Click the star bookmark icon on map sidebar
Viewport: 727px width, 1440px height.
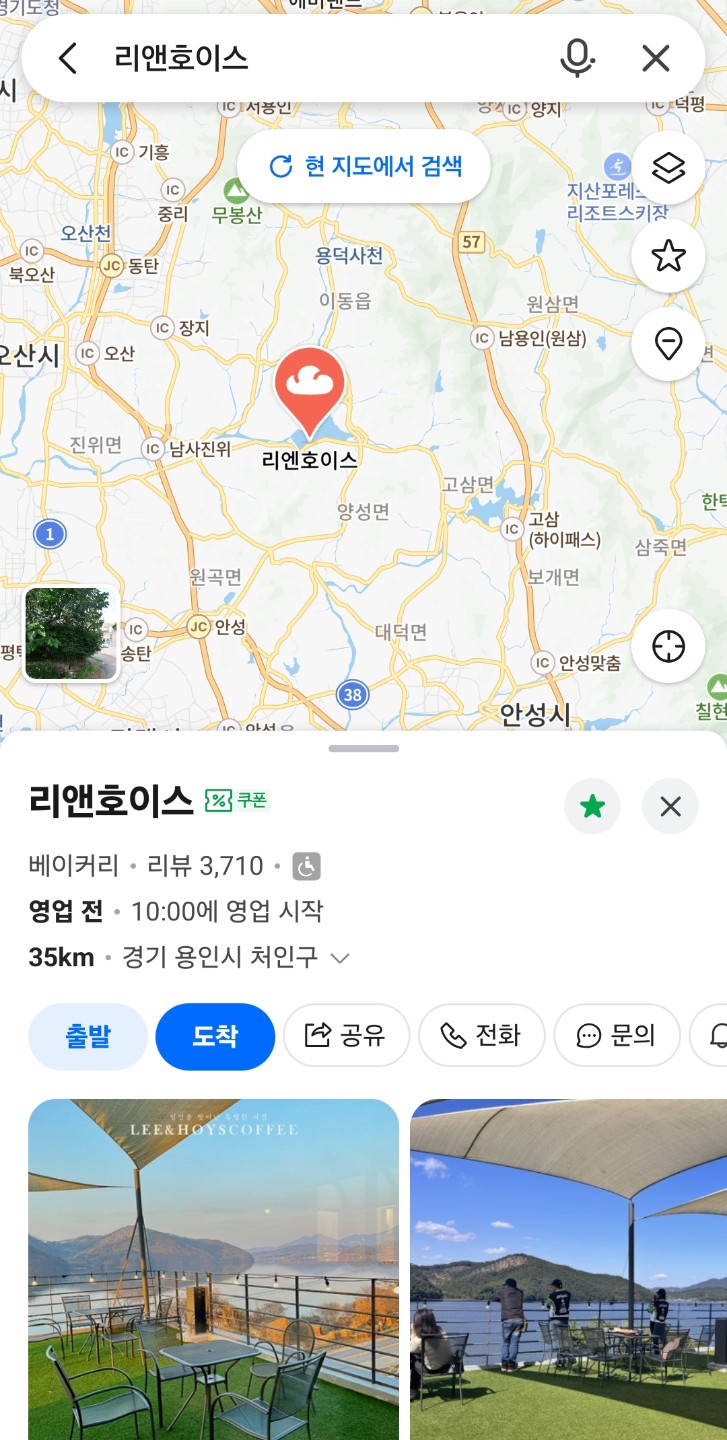point(668,256)
